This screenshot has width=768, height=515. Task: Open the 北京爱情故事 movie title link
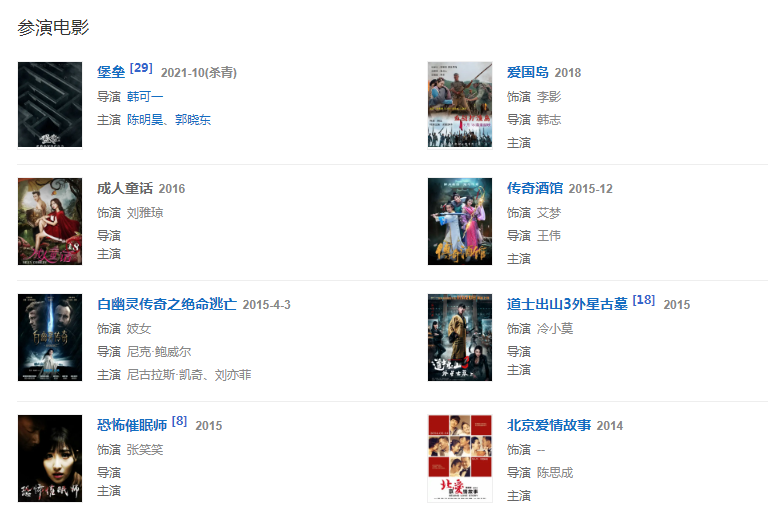tap(549, 425)
